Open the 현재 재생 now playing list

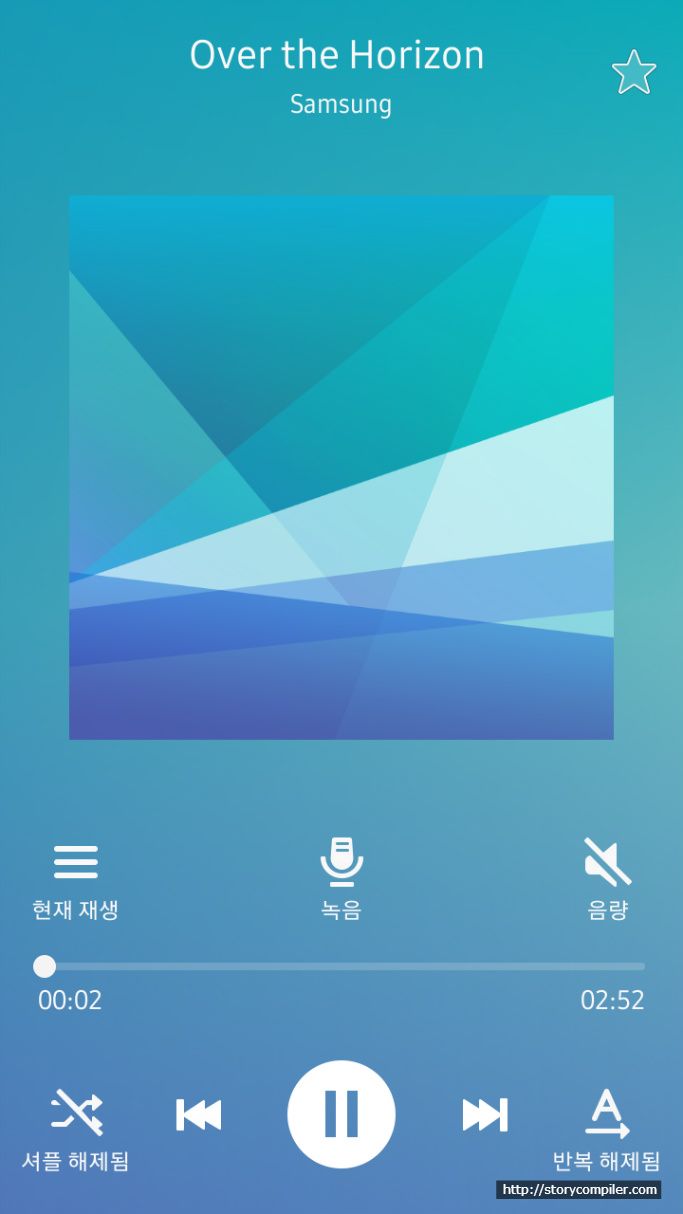[76, 881]
